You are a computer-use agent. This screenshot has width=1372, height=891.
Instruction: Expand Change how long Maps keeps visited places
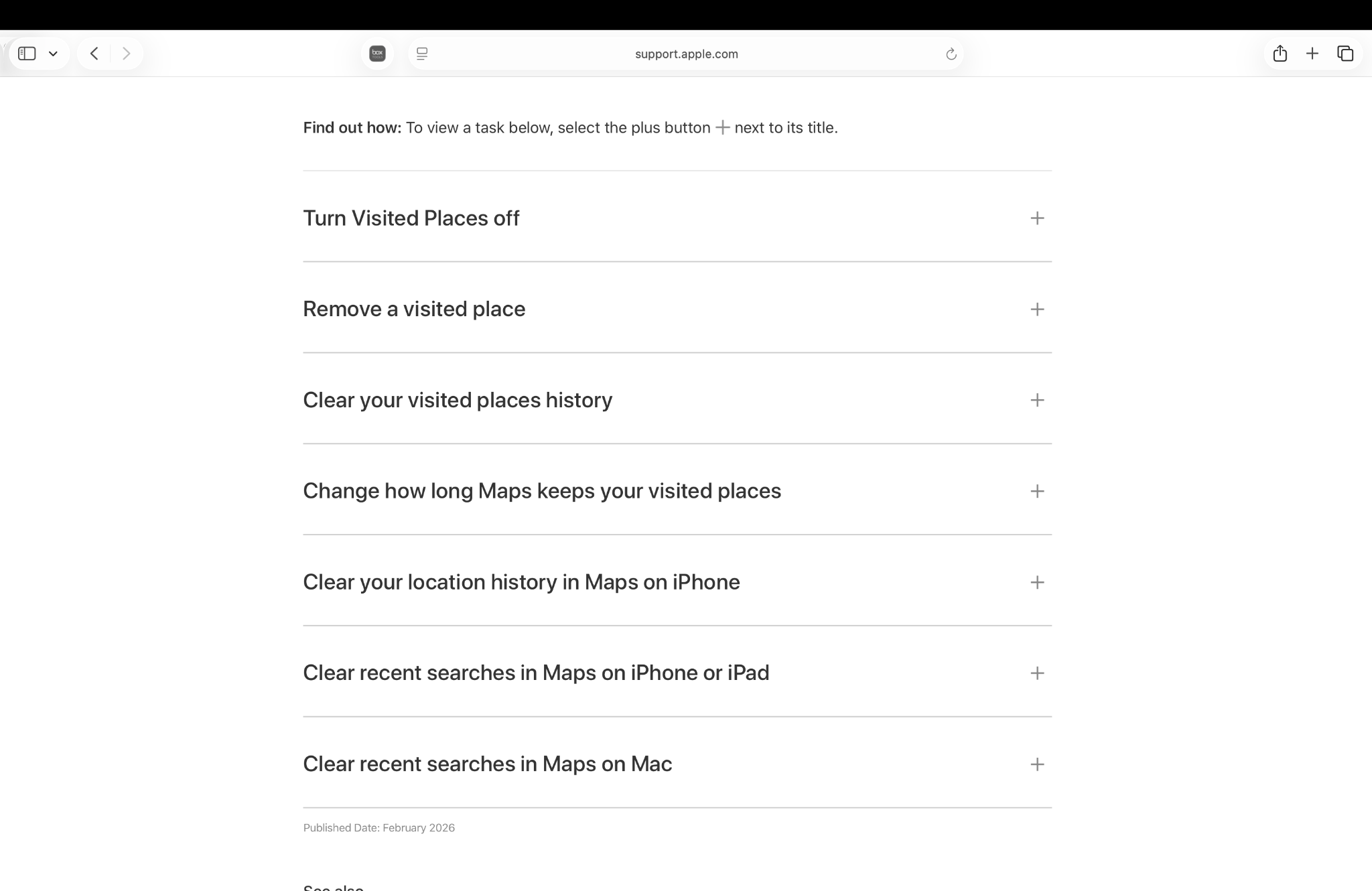[x=1036, y=491]
